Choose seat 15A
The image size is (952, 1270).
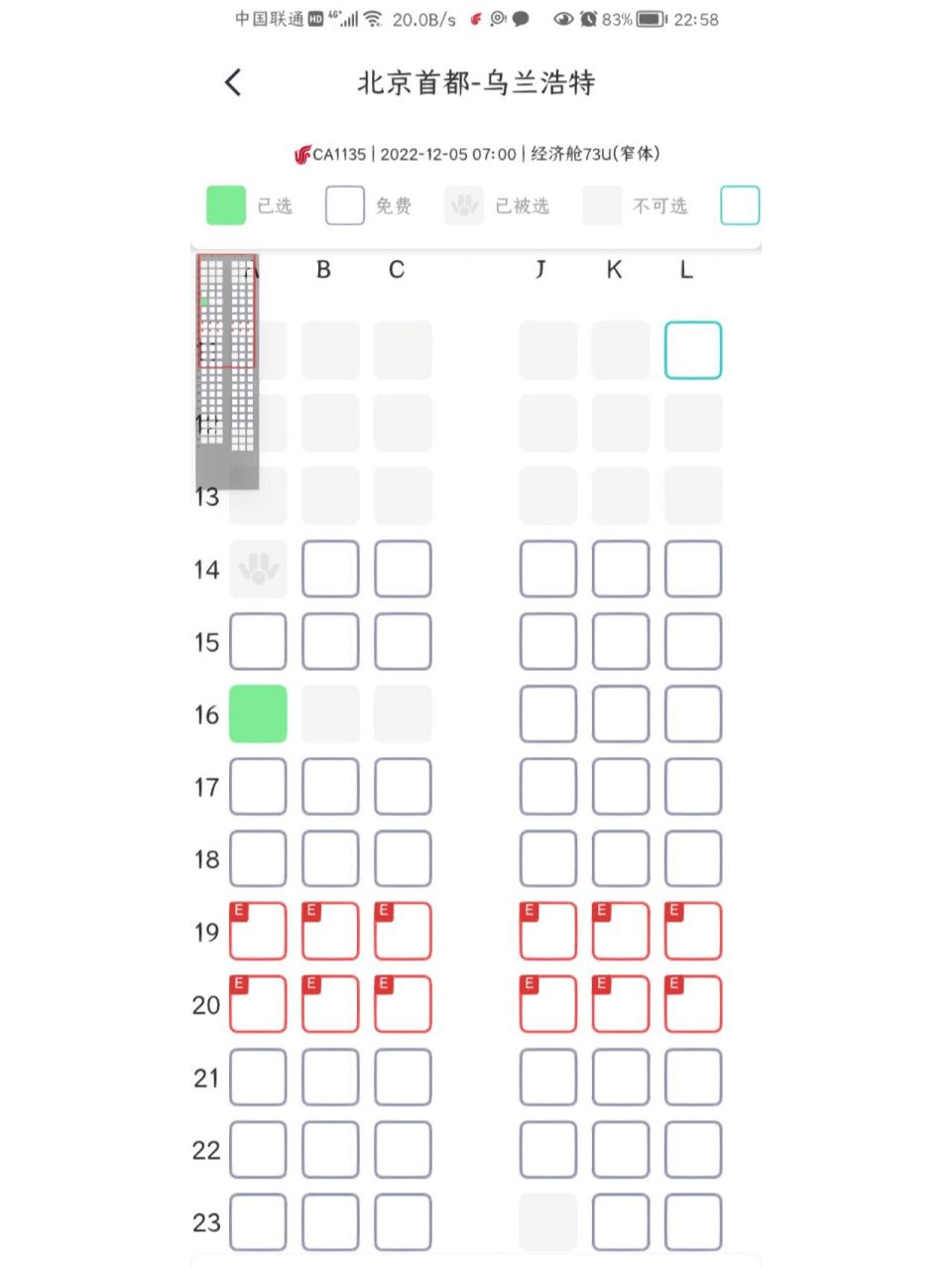(258, 641)
